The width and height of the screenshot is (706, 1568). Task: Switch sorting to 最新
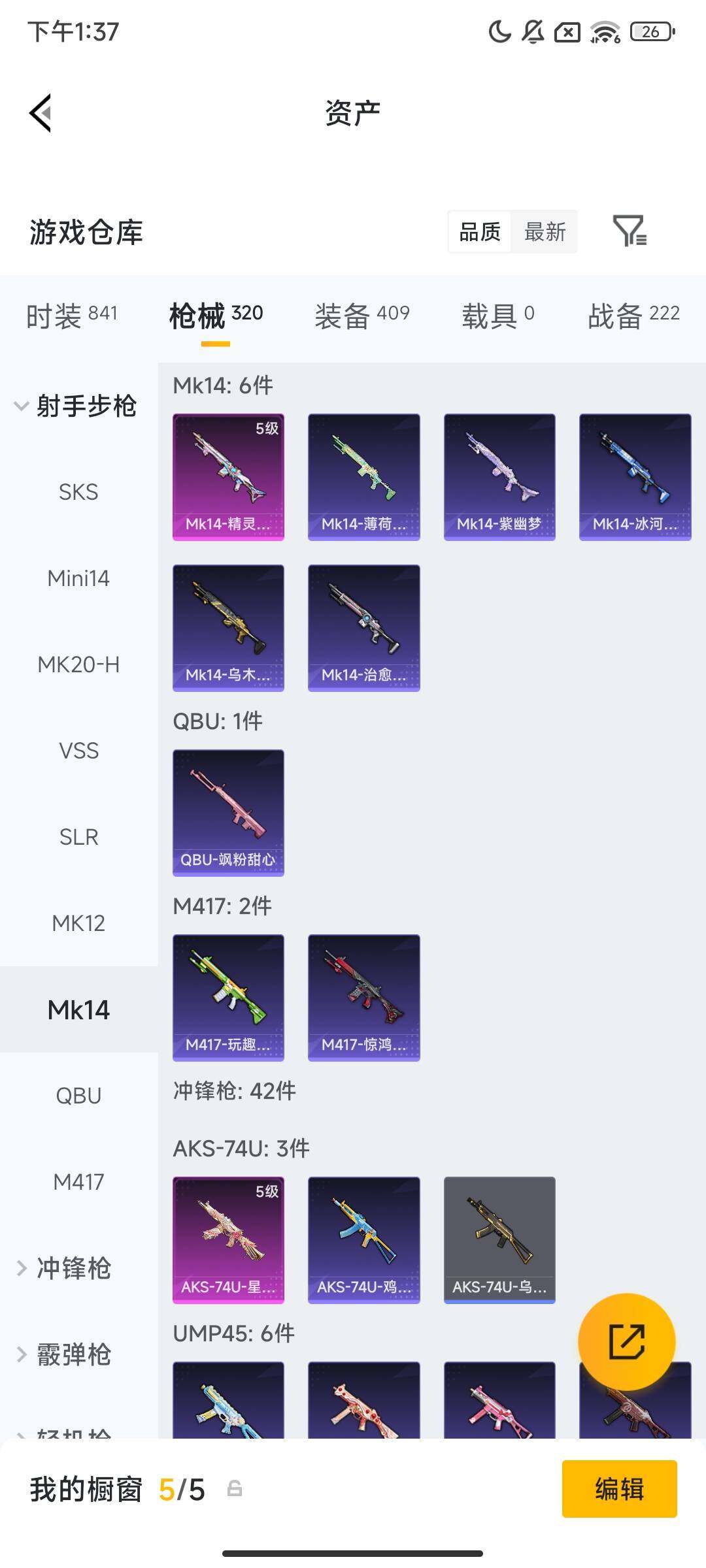(x=545, y=232)
